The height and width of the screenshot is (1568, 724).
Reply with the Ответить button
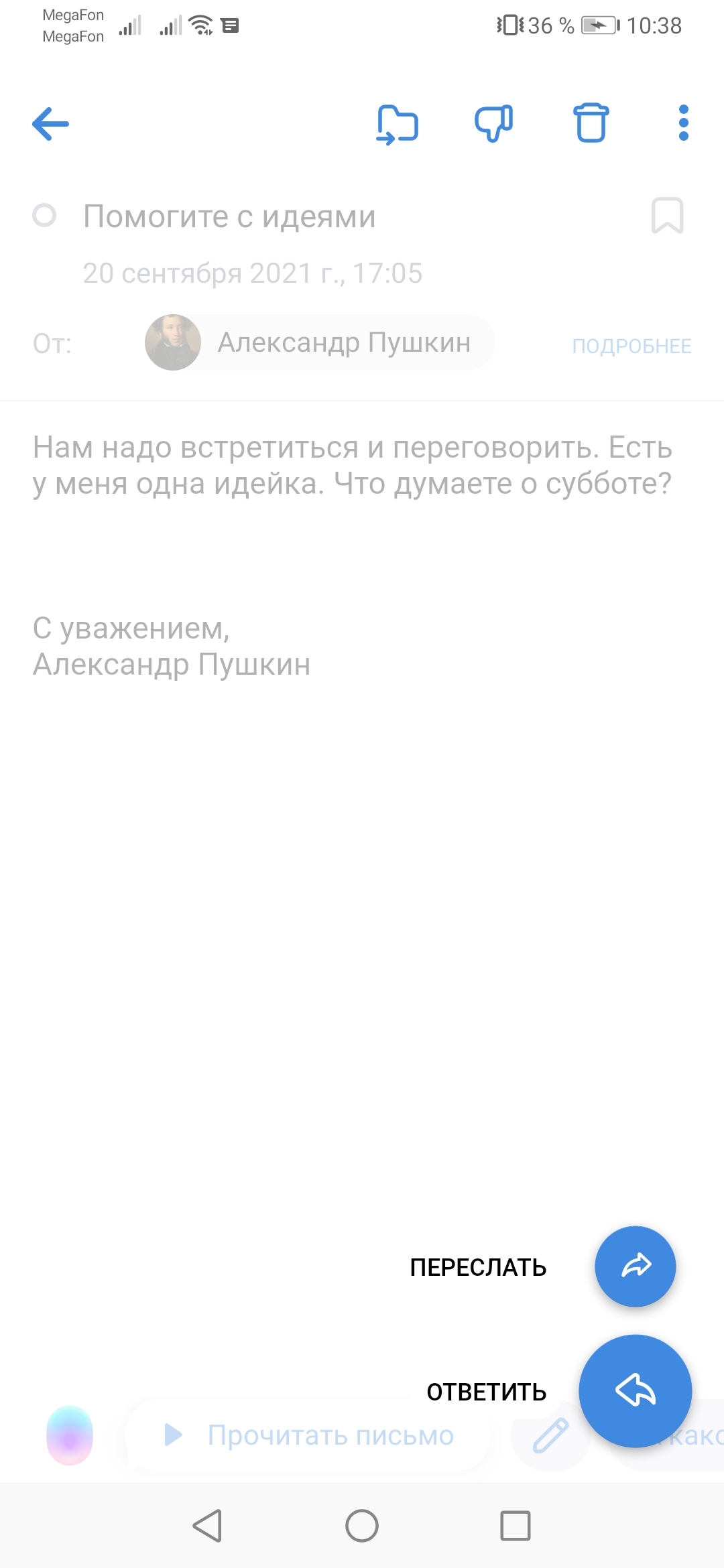tap(636, 1390)
